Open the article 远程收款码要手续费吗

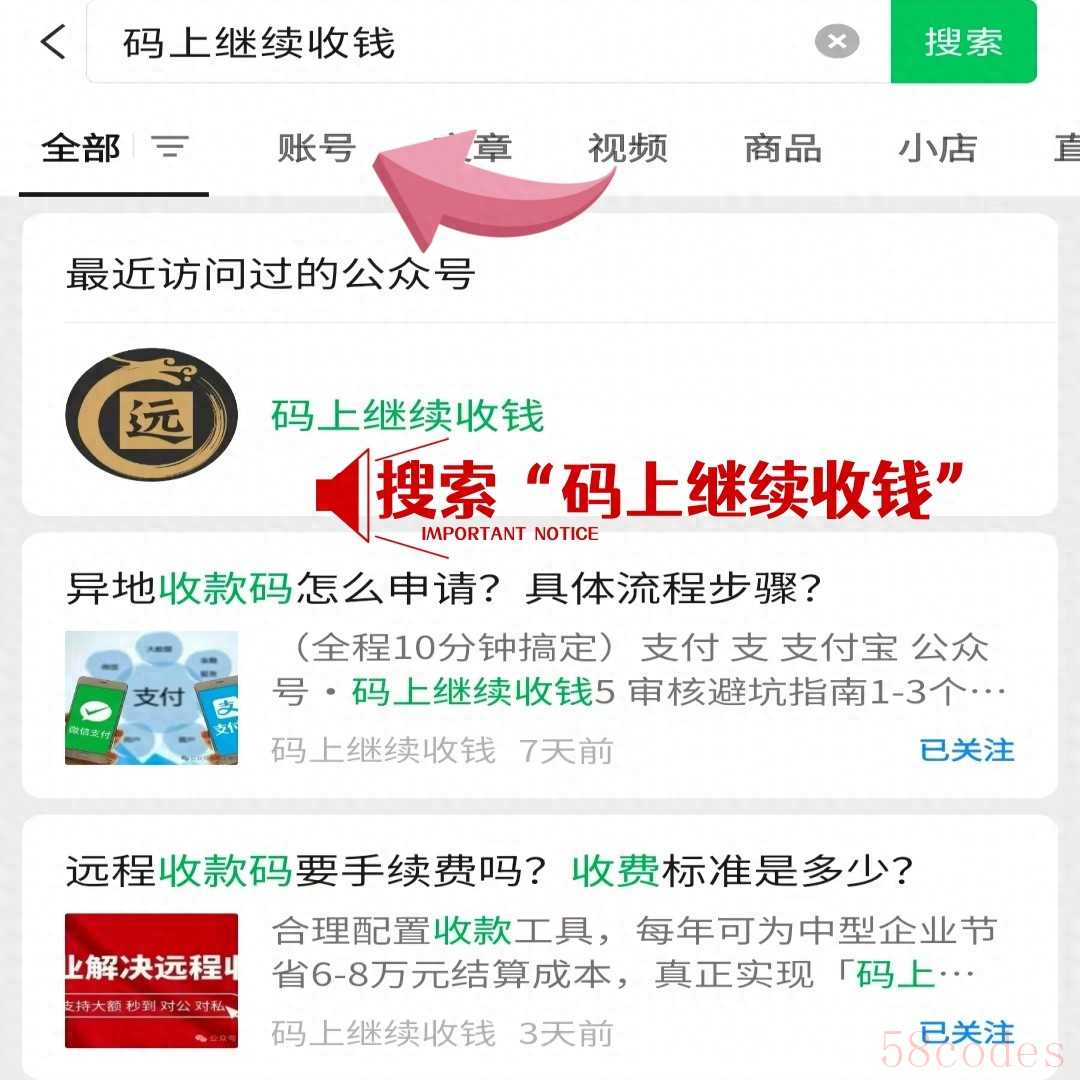tap(490, 871)
